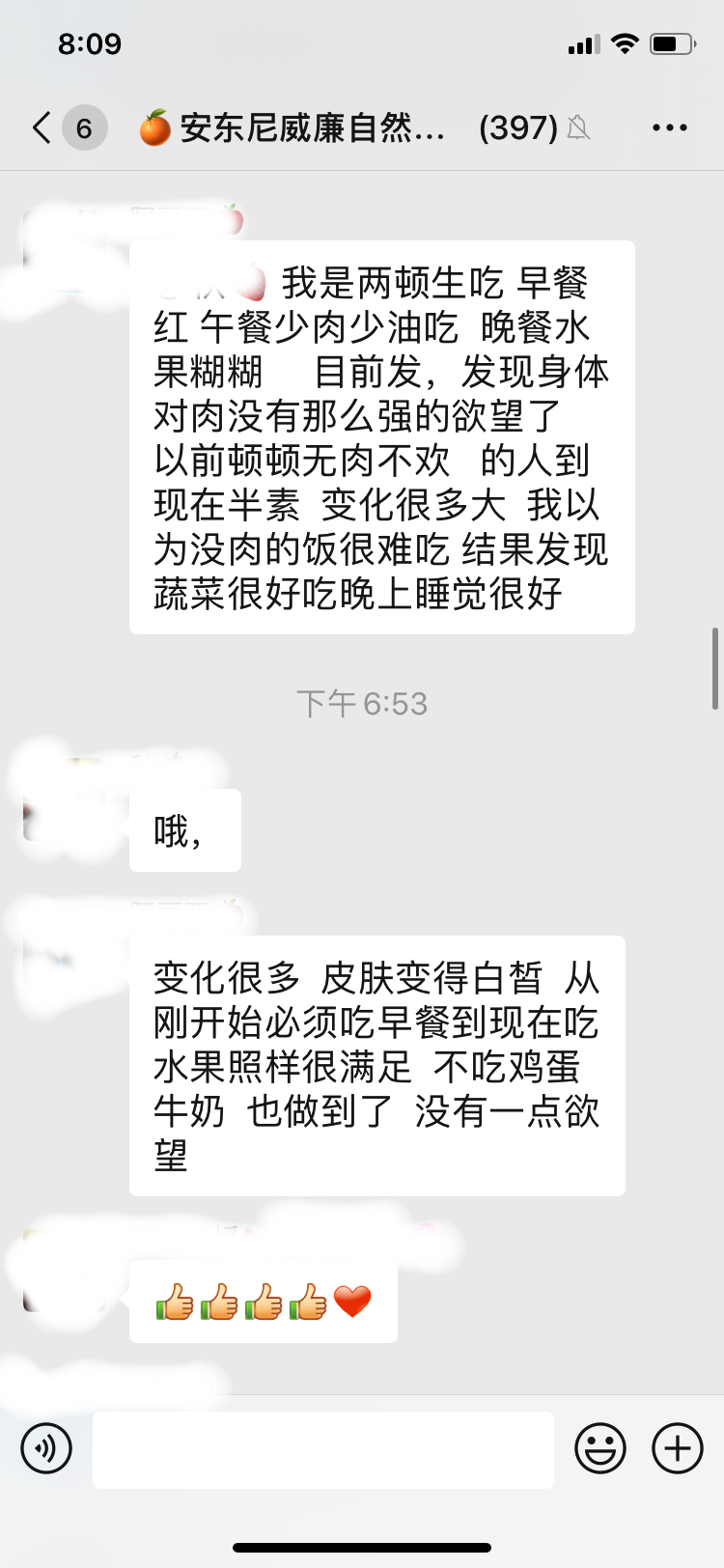Switch to voice message input
Viewport: 724px width, 1568px height.
point(46,1448)
